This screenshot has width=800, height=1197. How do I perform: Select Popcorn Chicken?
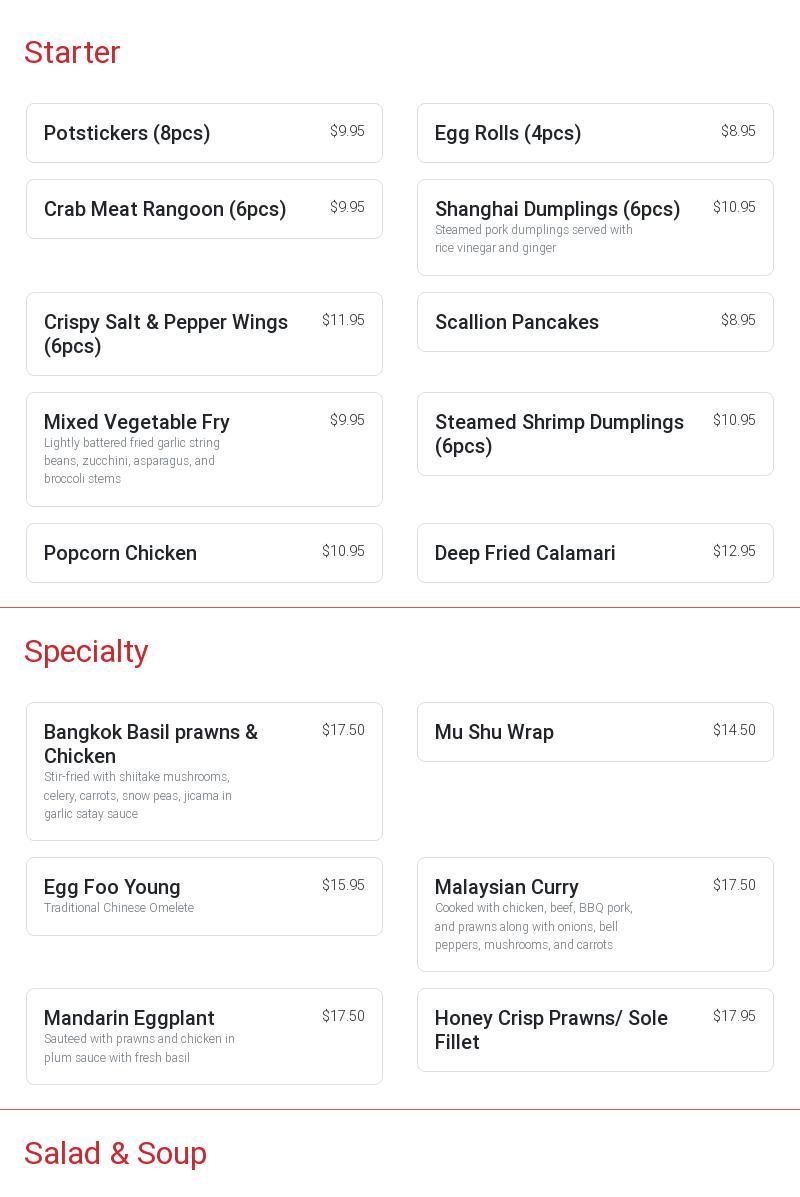pyautogui.click(x=204, y=553)
